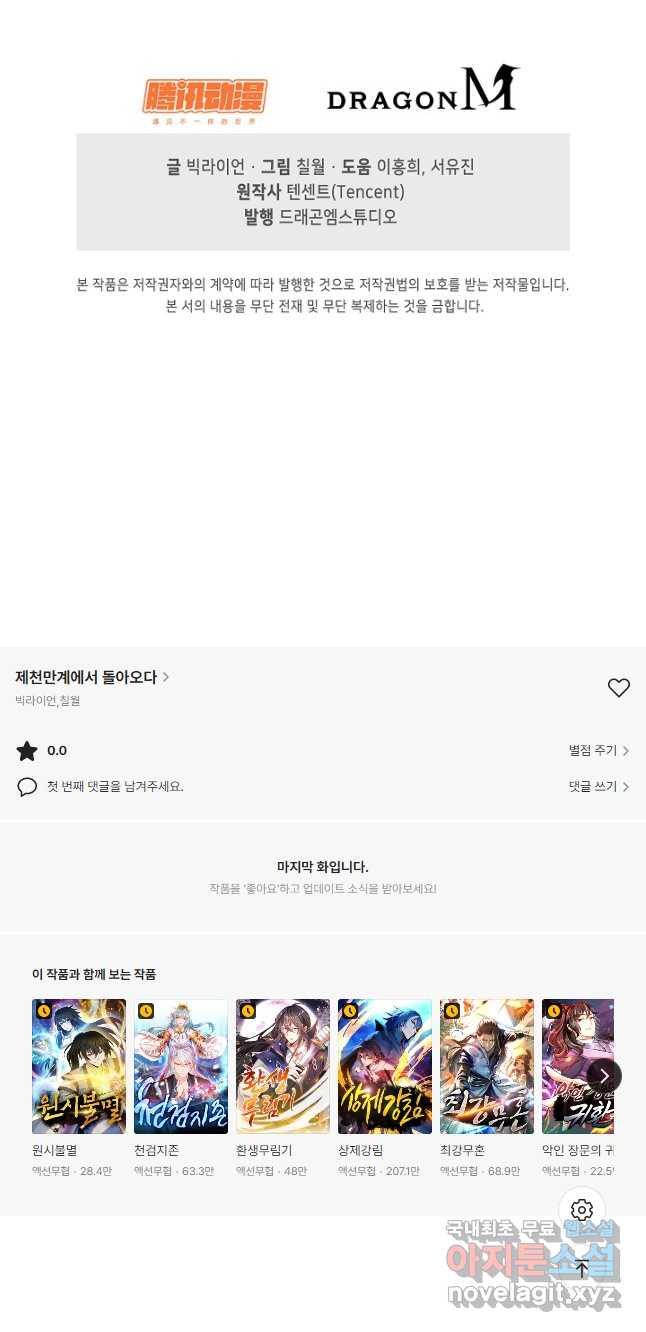Open the 환생무림기 webtoon

283,1066
